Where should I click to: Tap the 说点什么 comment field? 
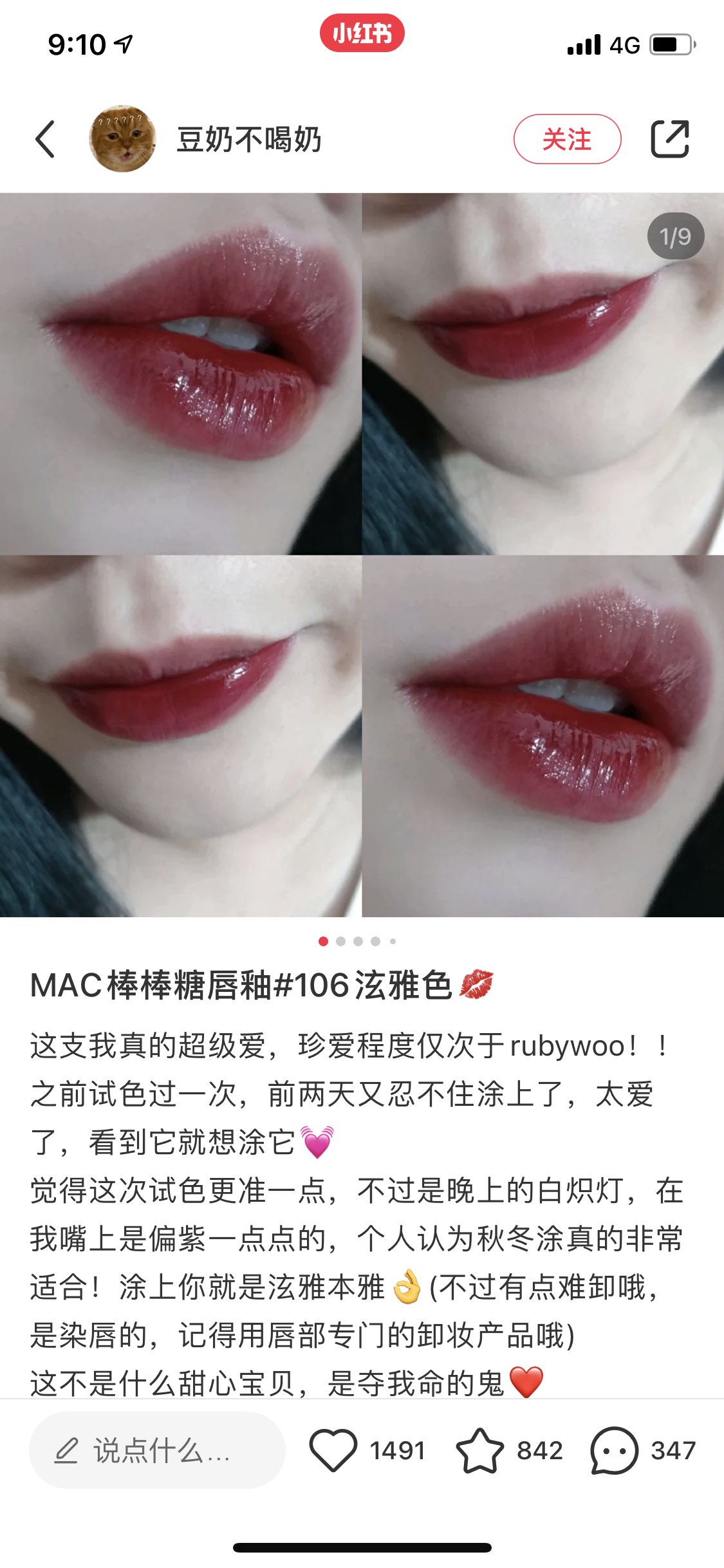(157, 1451)
